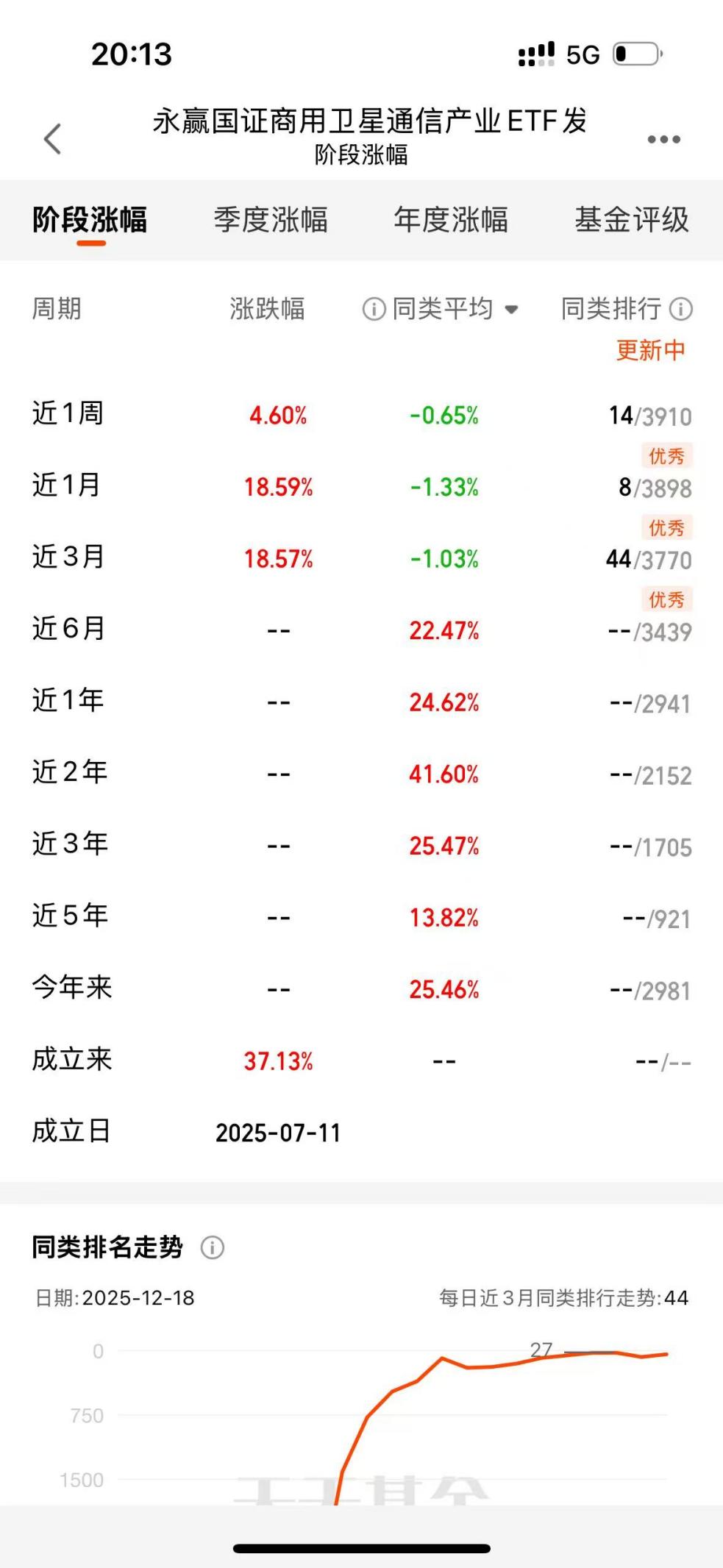723x1568 pixels.
Task: Select the fund title 永赢国证商用卫星通信产业ETF发
Action: 368,121
